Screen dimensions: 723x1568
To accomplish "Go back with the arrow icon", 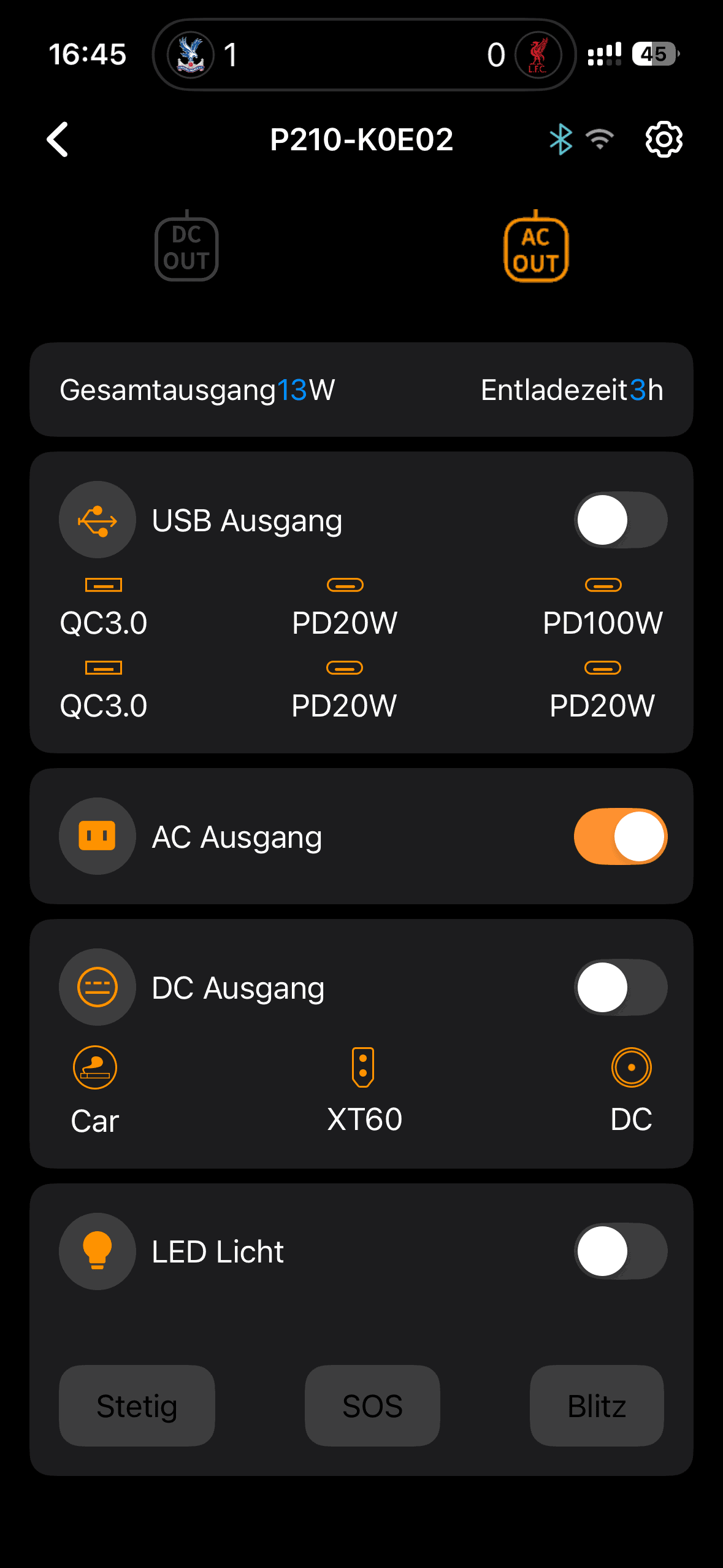I will pos(58,140).
